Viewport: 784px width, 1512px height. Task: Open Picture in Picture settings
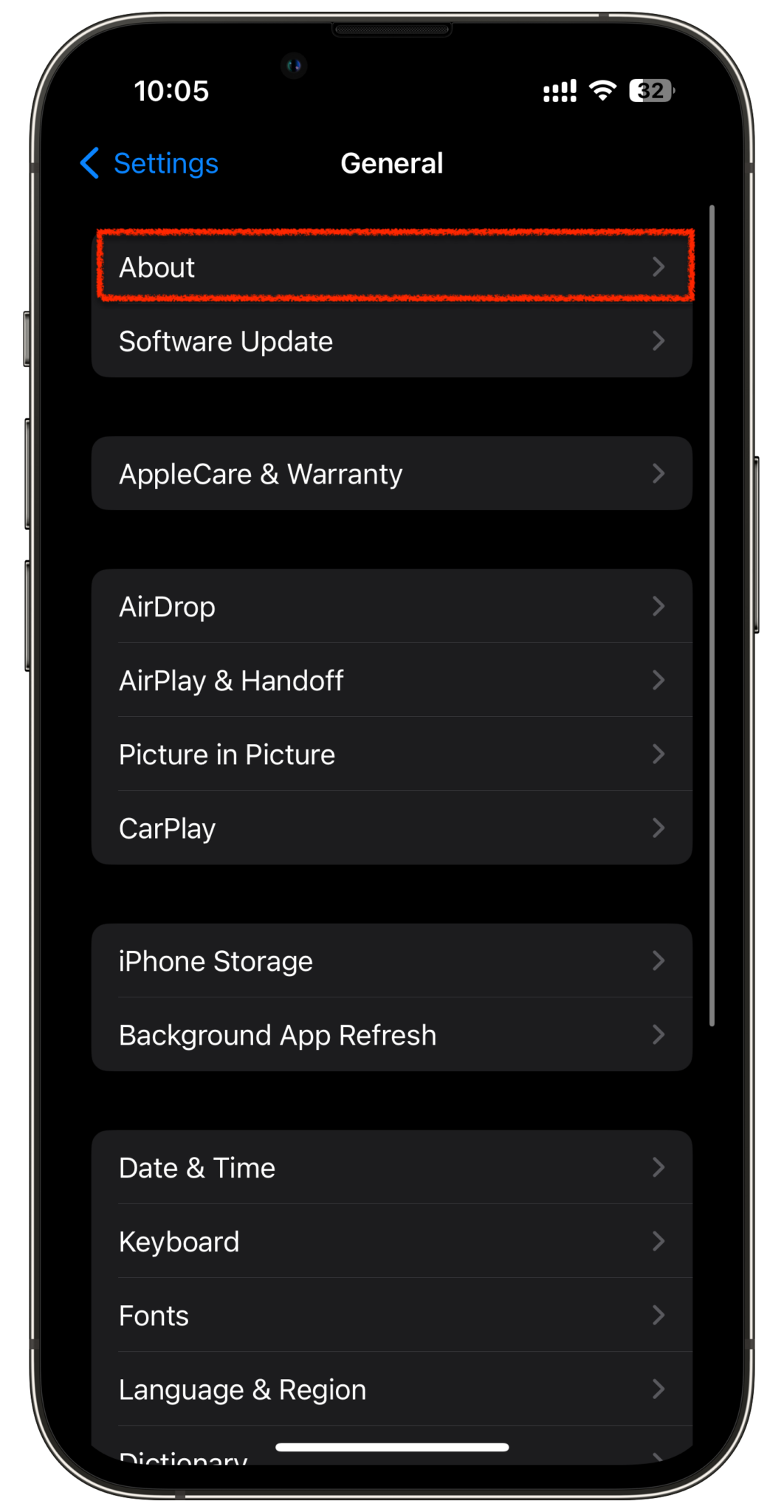point(392,754)
